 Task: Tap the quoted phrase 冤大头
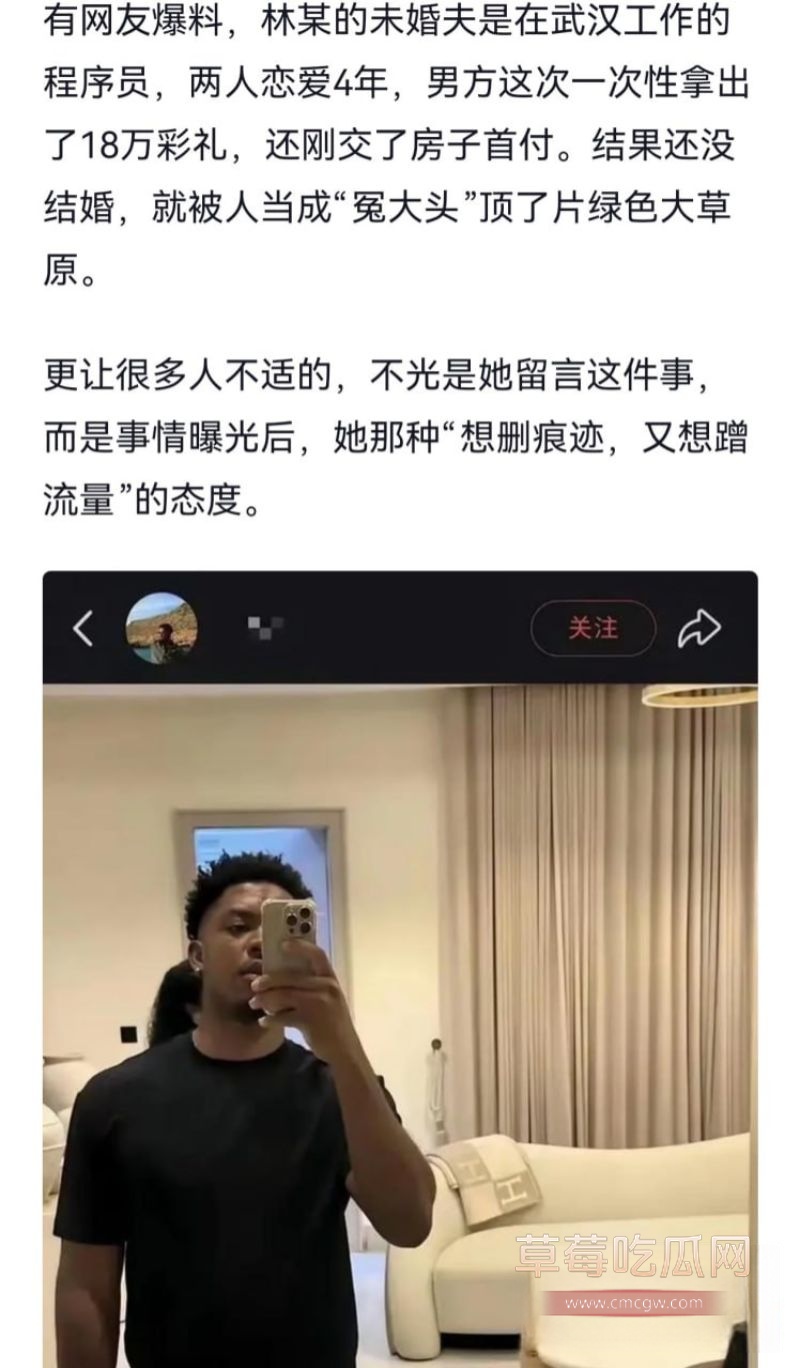tap(400, 208)
